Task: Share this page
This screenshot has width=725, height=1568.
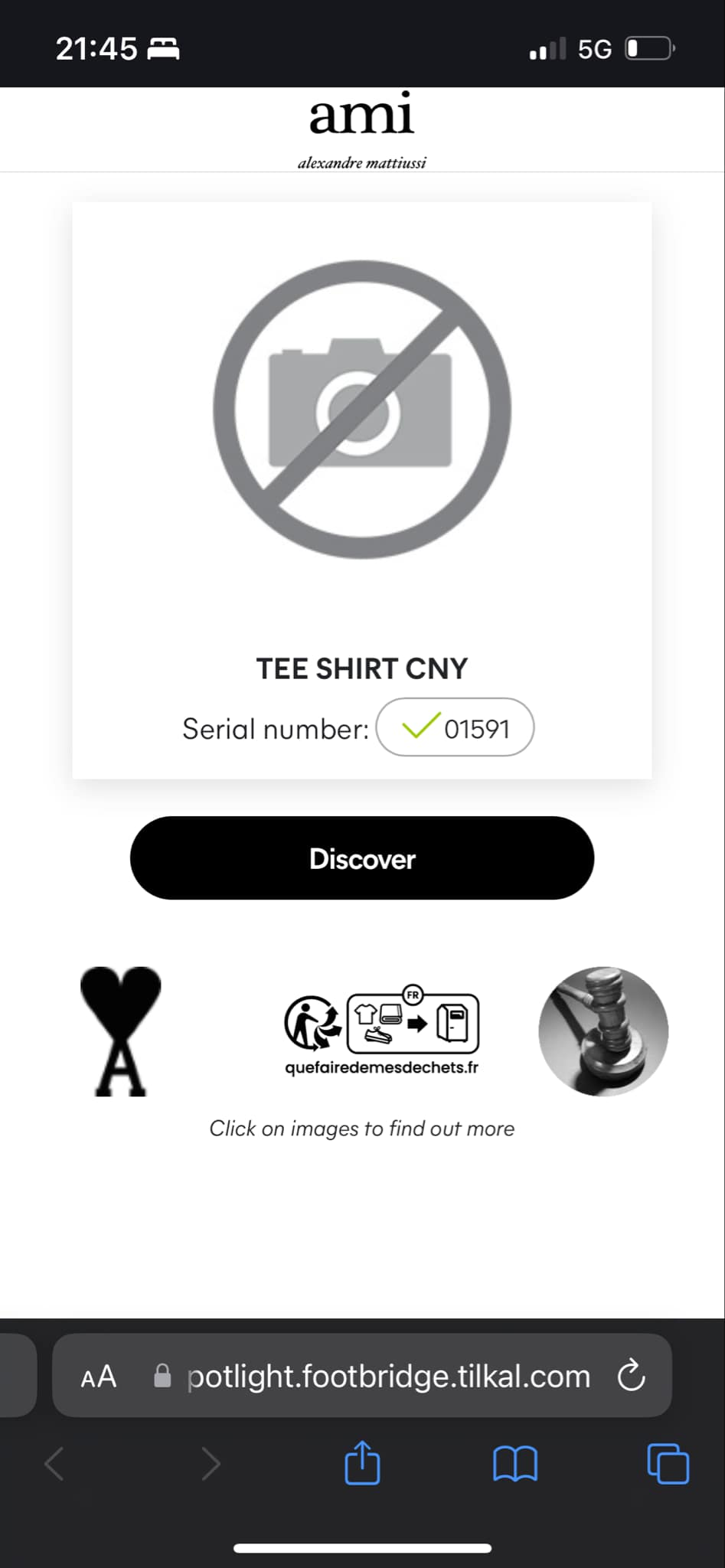Action: pos(362,1463)
